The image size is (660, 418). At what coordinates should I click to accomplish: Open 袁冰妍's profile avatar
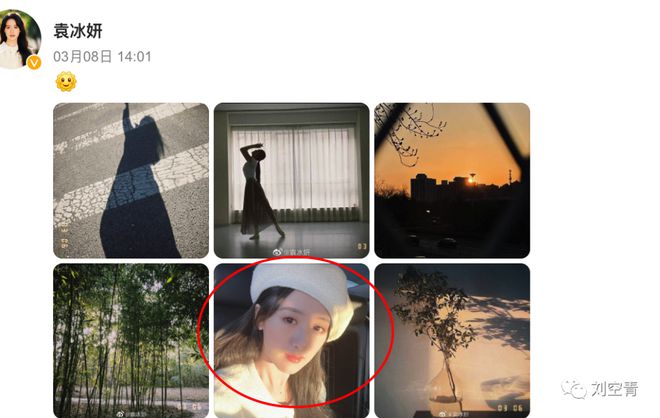click(x=20, y=40)
